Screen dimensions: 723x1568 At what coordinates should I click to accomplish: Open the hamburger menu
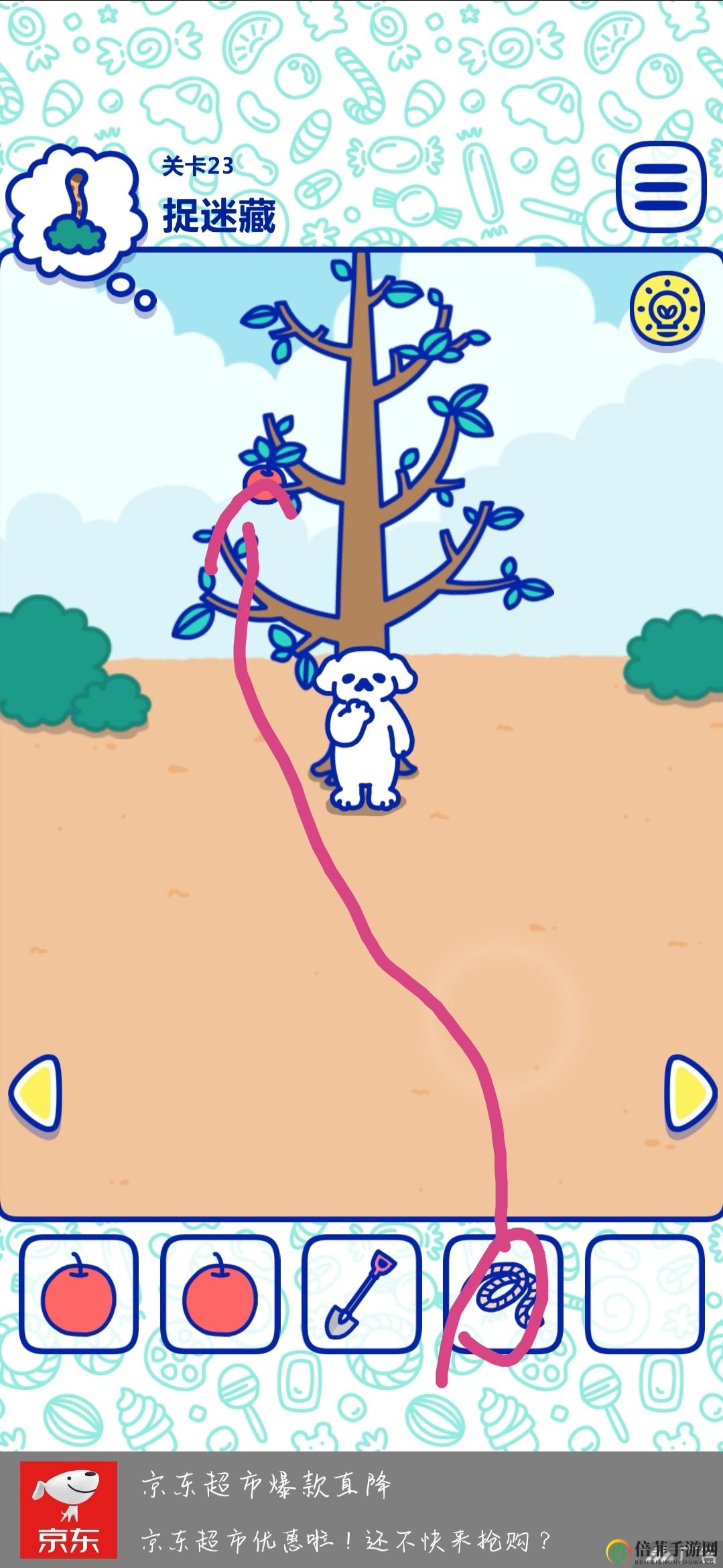[661, 188]
